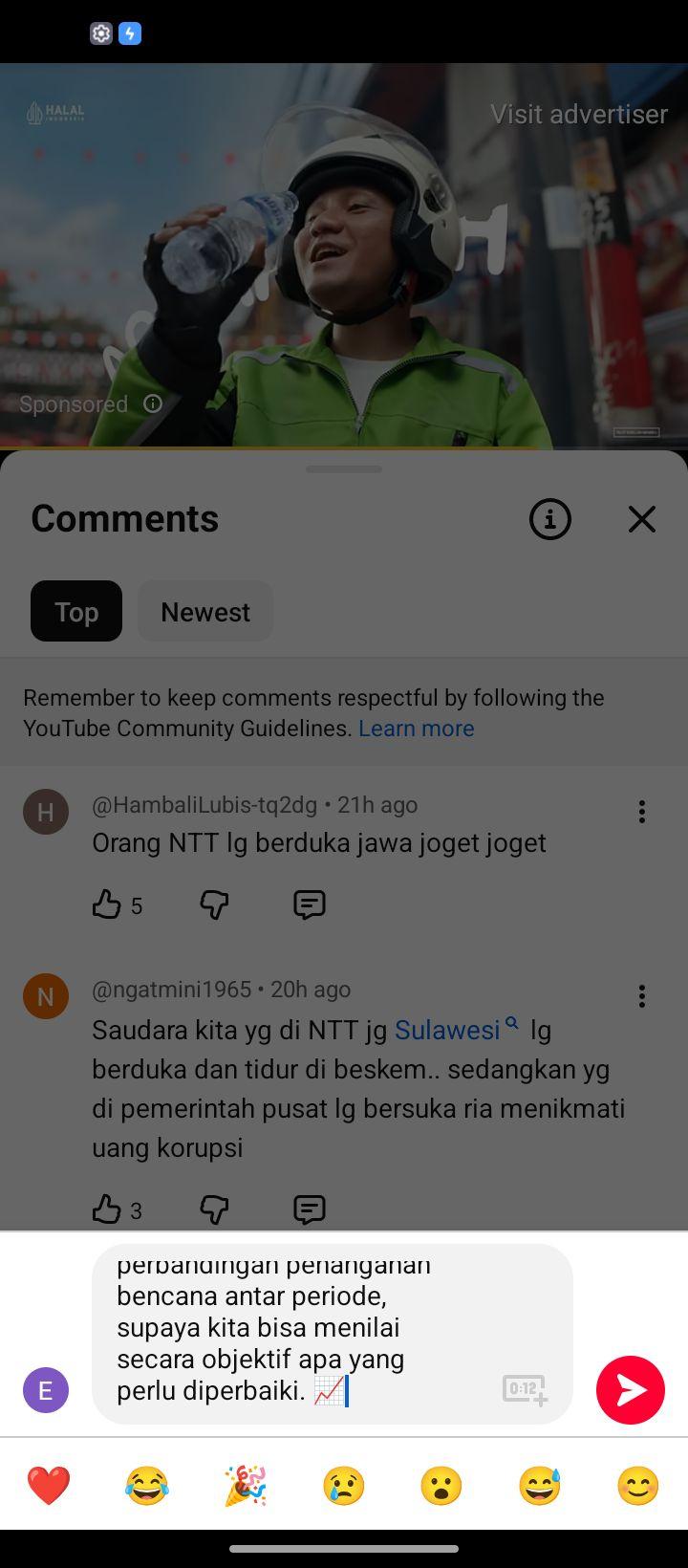Switch to Newest comments
The width and height of the screenshot is (688, 1568).
click(205, 611)
